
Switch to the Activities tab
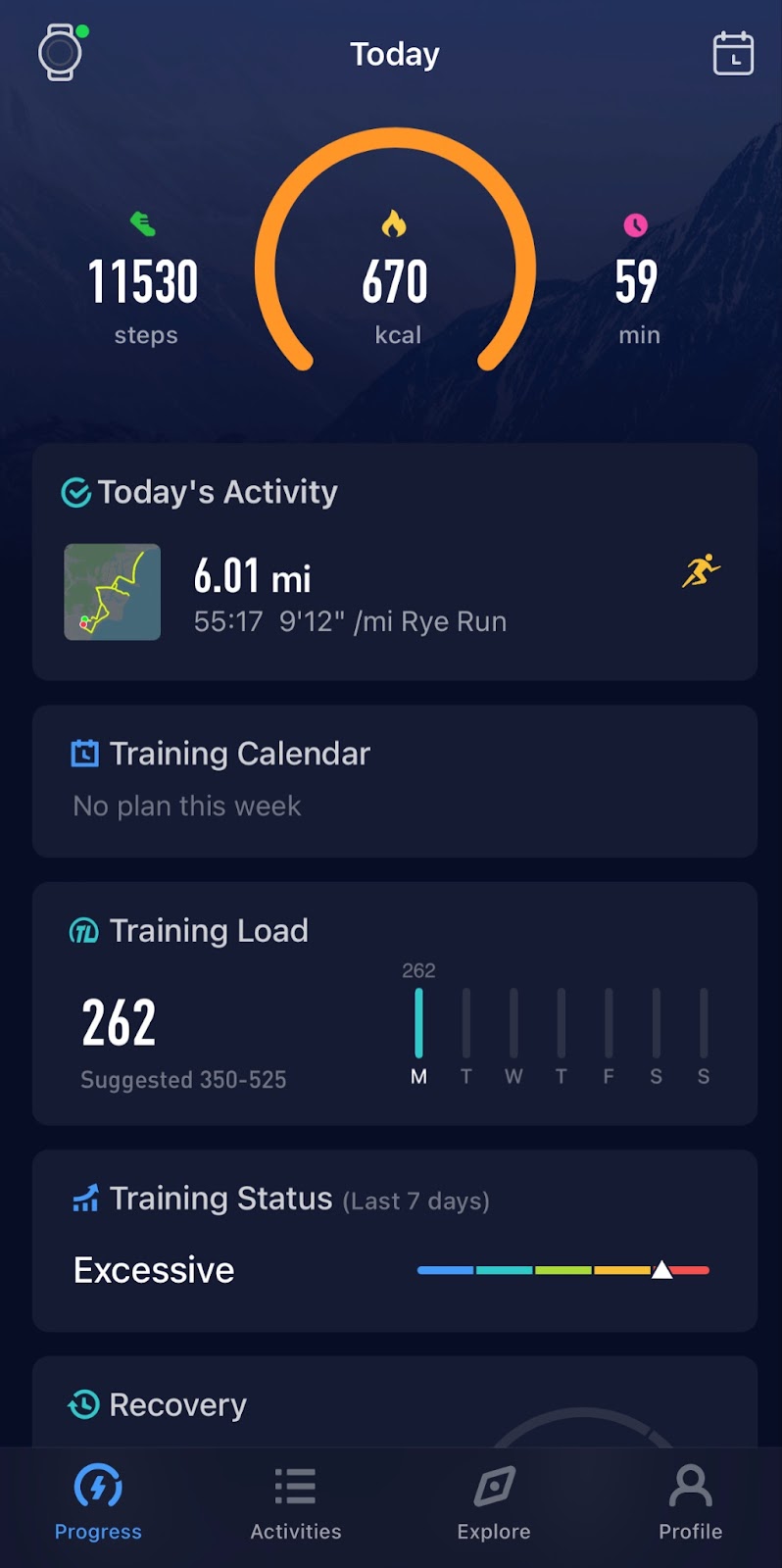point(295,1504)
